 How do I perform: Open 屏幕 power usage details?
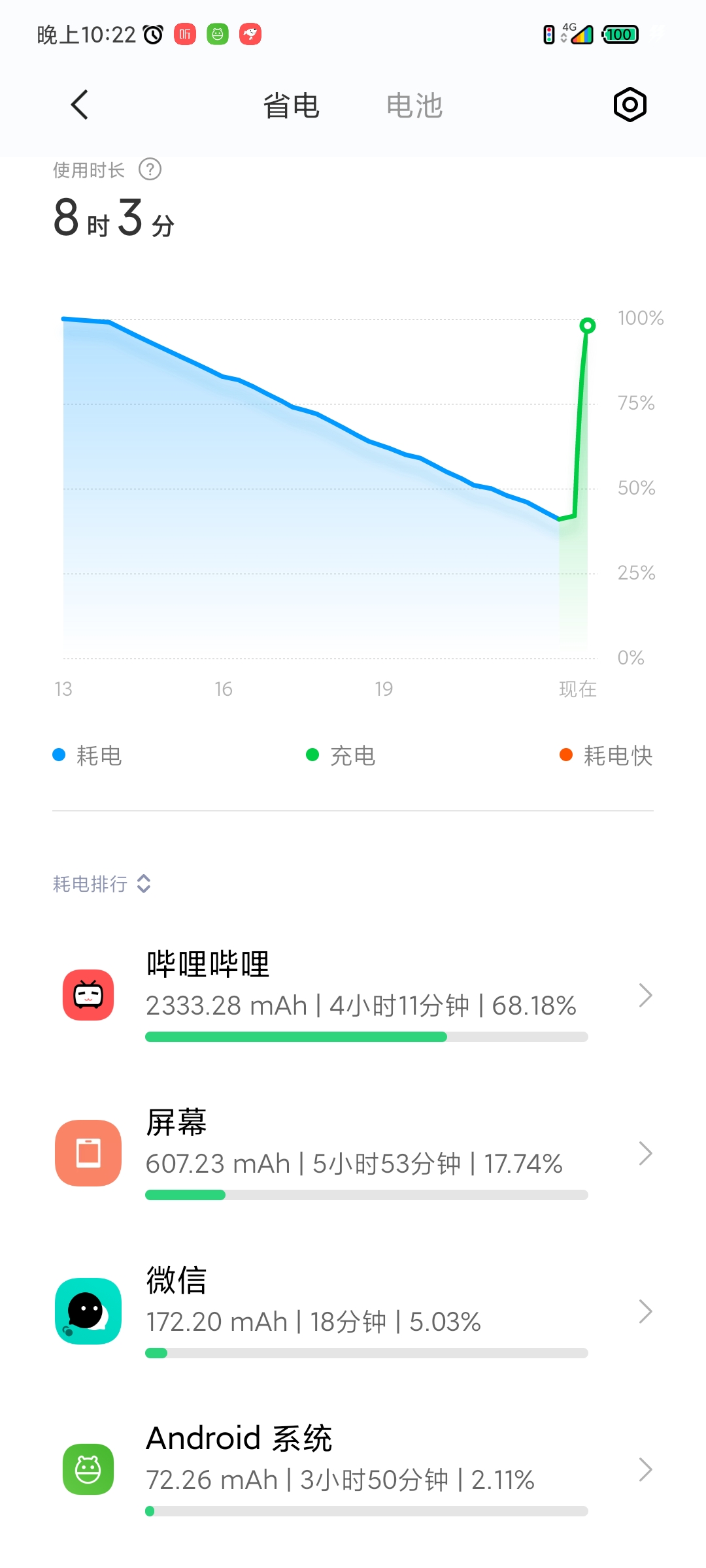tap(353, 1153)
